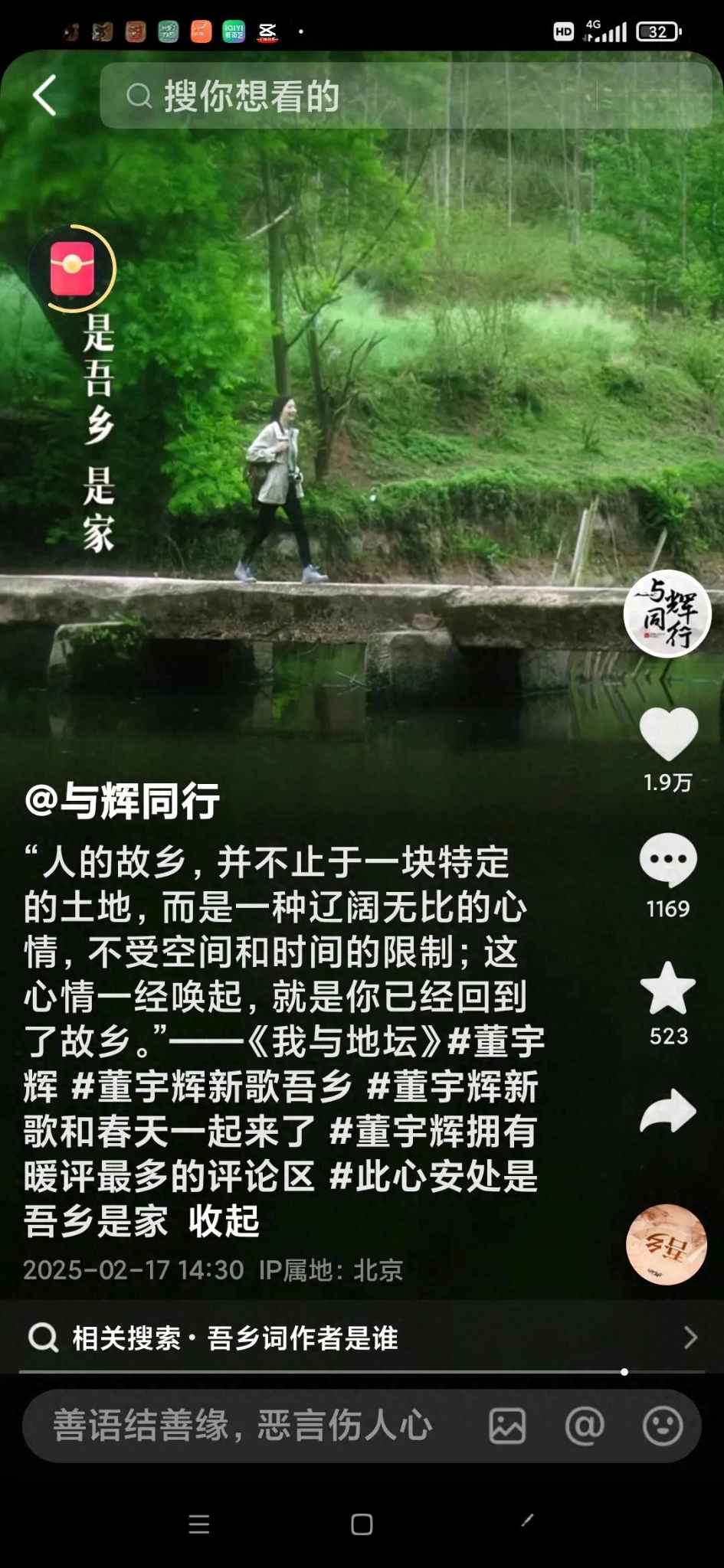
Task: Open the spinning music disc
Action: pyautogui.click(x=666, y=1244)
